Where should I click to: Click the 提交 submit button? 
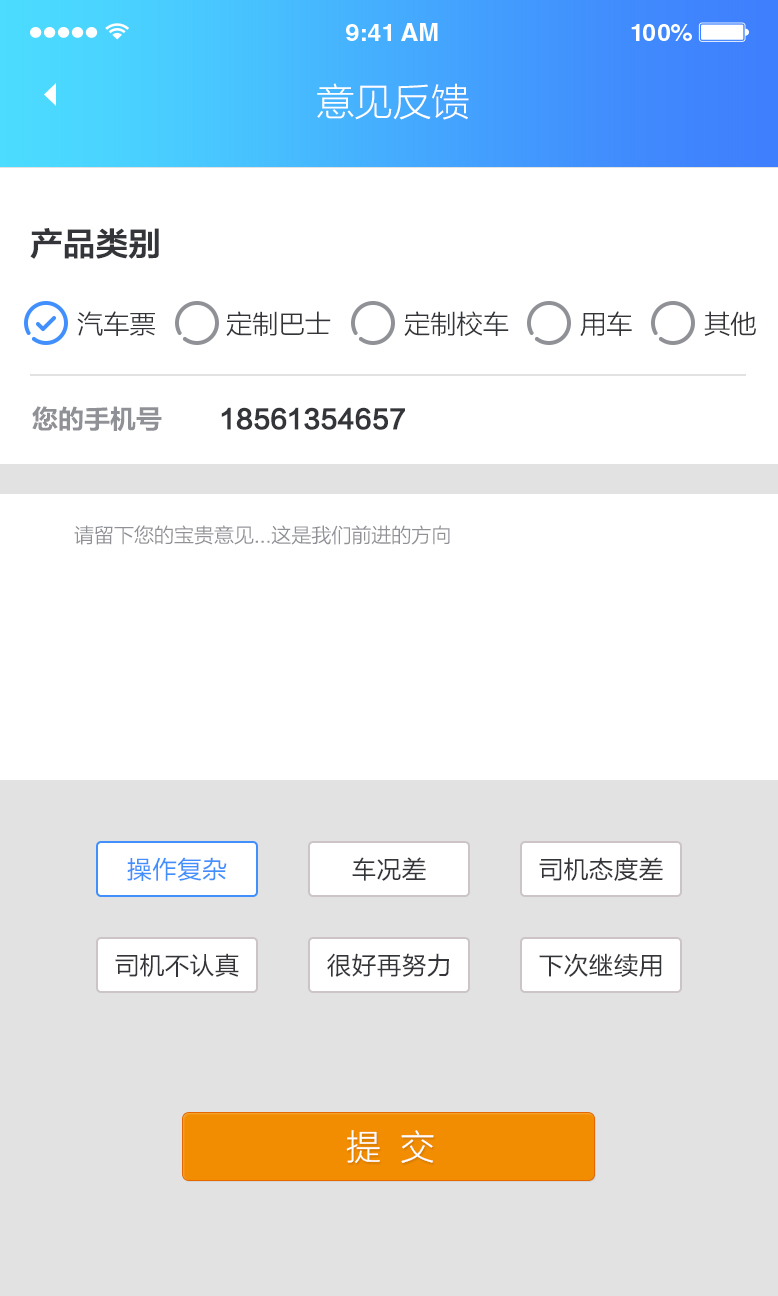pos(388,1146)
